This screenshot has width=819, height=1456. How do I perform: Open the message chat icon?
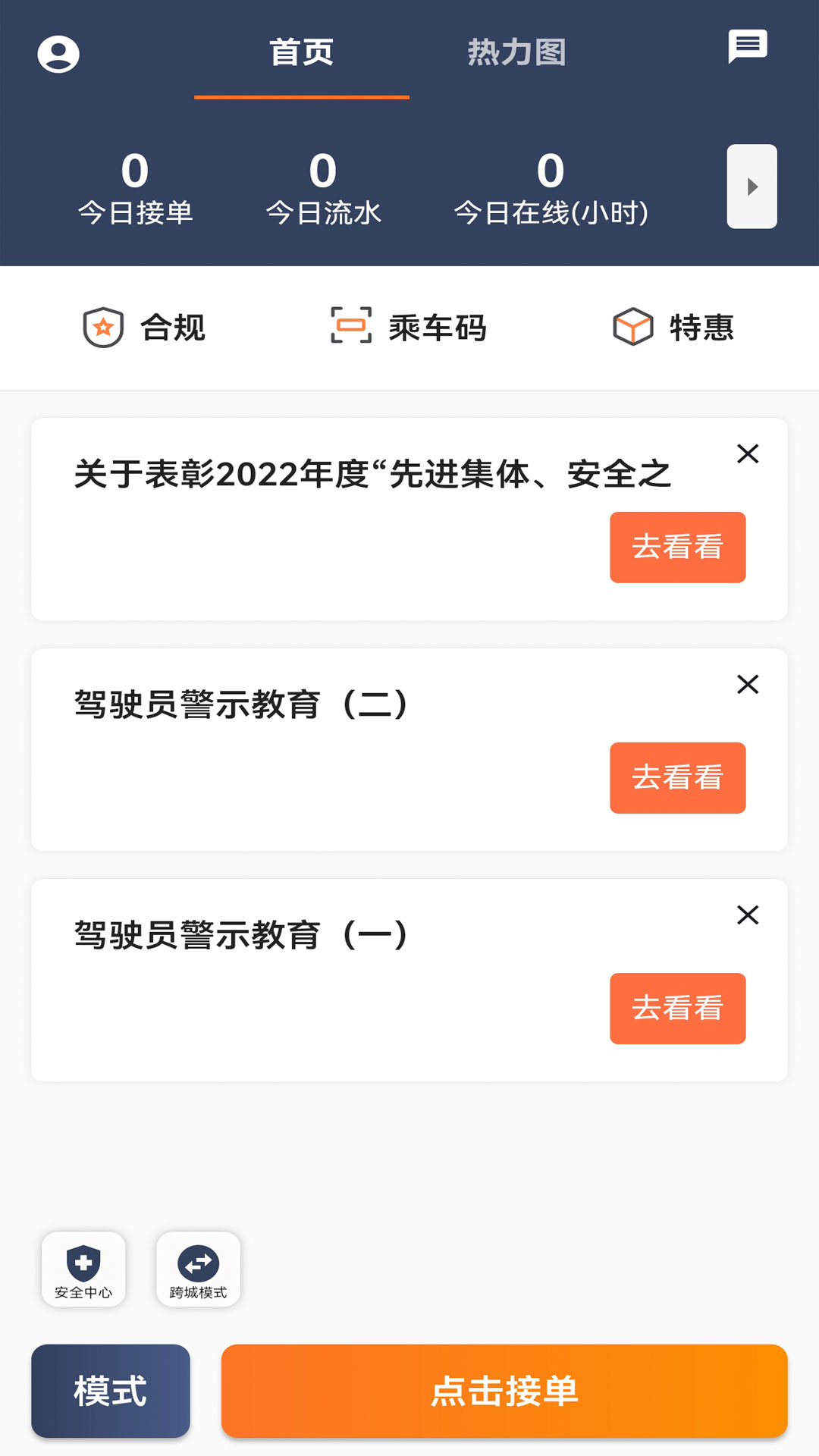748,47
